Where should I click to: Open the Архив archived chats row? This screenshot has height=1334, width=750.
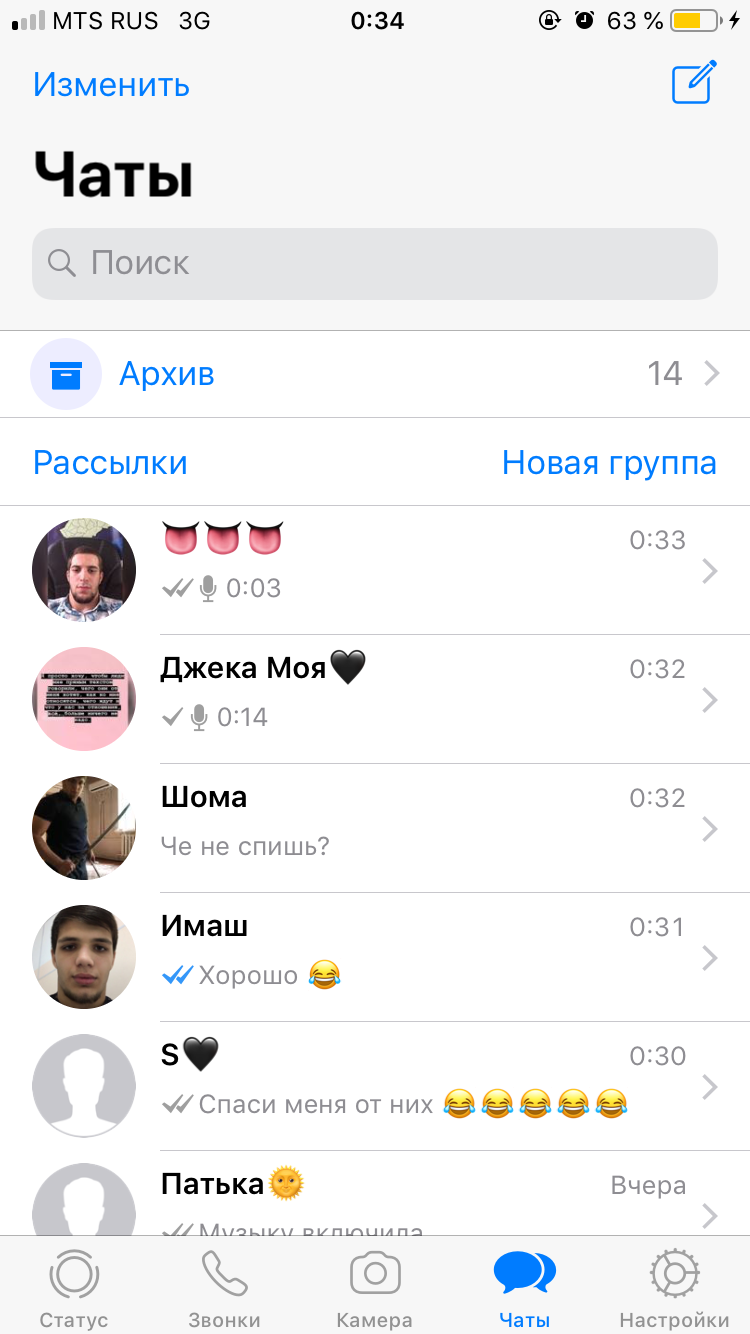[x=375, y=374]
